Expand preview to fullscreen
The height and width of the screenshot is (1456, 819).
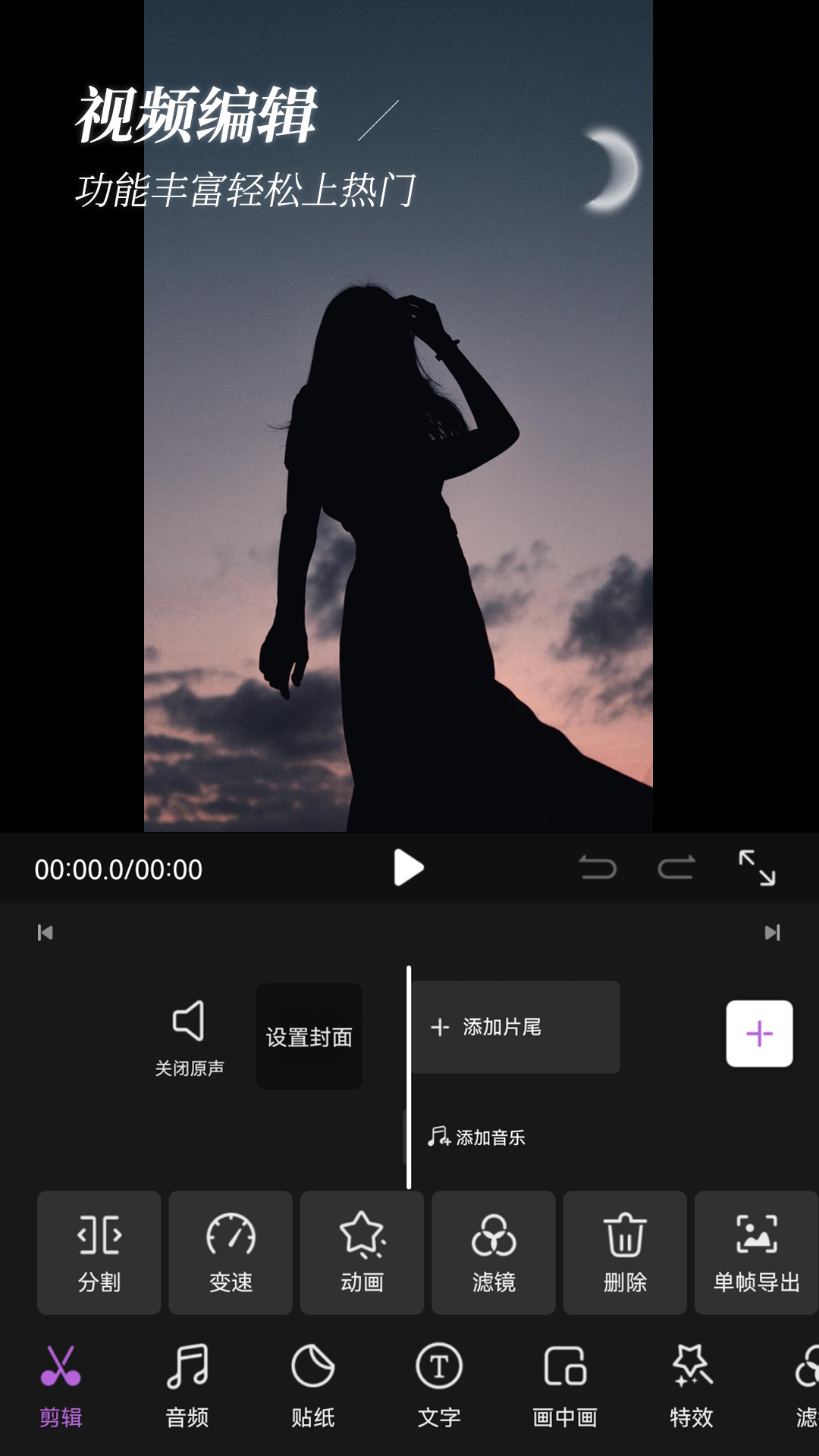coord(757,868)
